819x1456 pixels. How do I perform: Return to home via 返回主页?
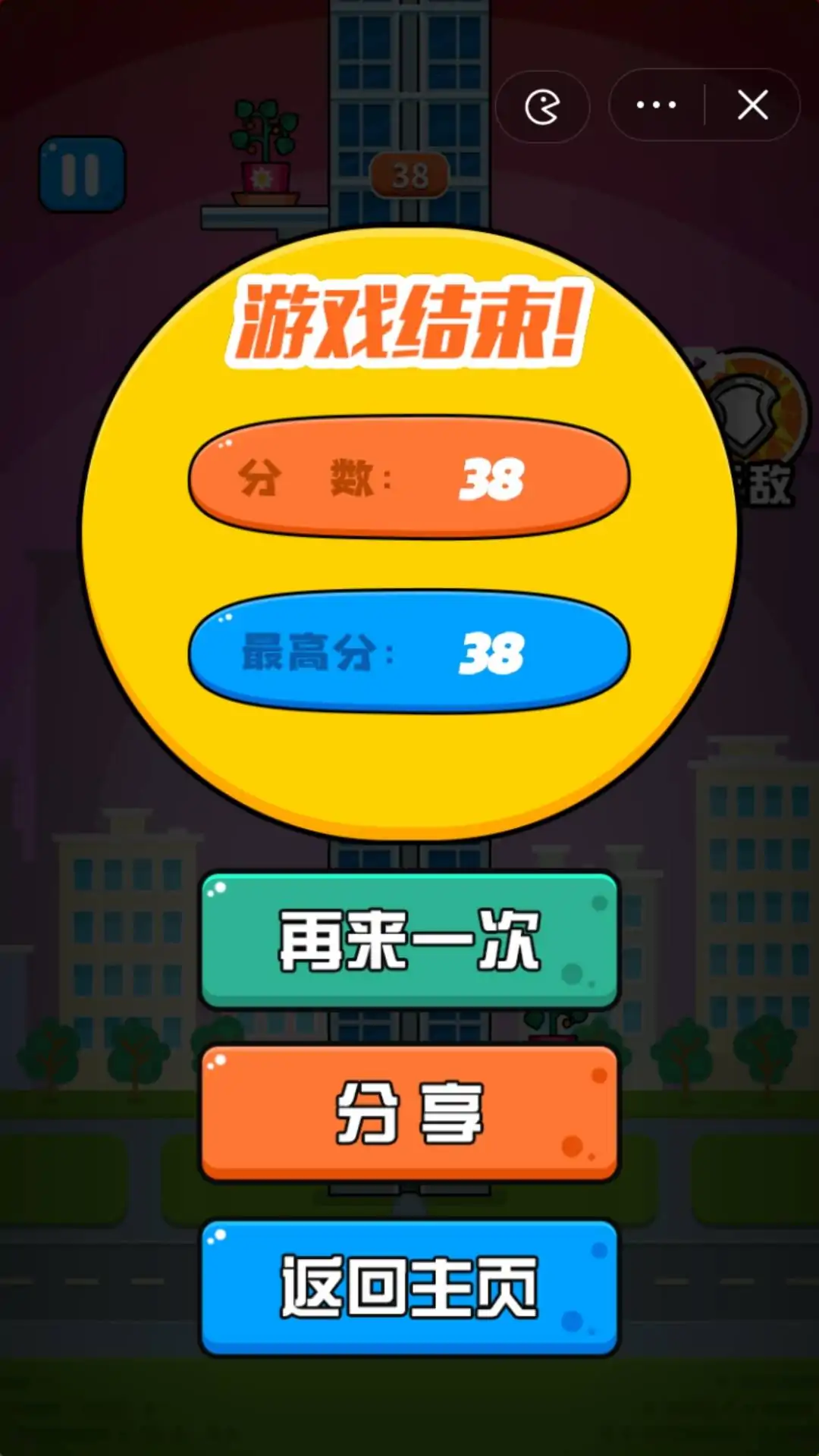pos(409,1287)
